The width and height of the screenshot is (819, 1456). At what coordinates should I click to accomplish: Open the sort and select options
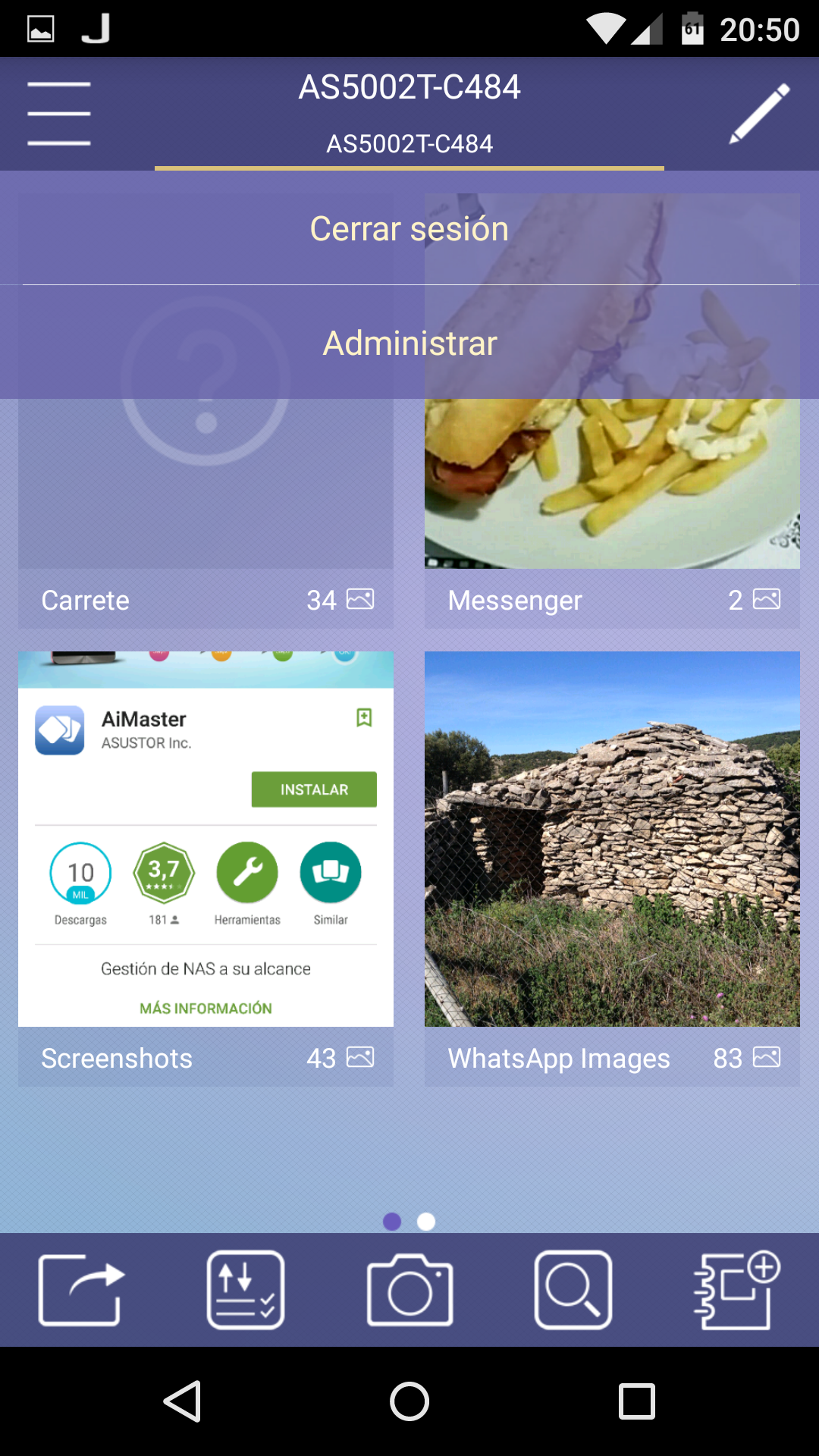(x=246, y=1289)
